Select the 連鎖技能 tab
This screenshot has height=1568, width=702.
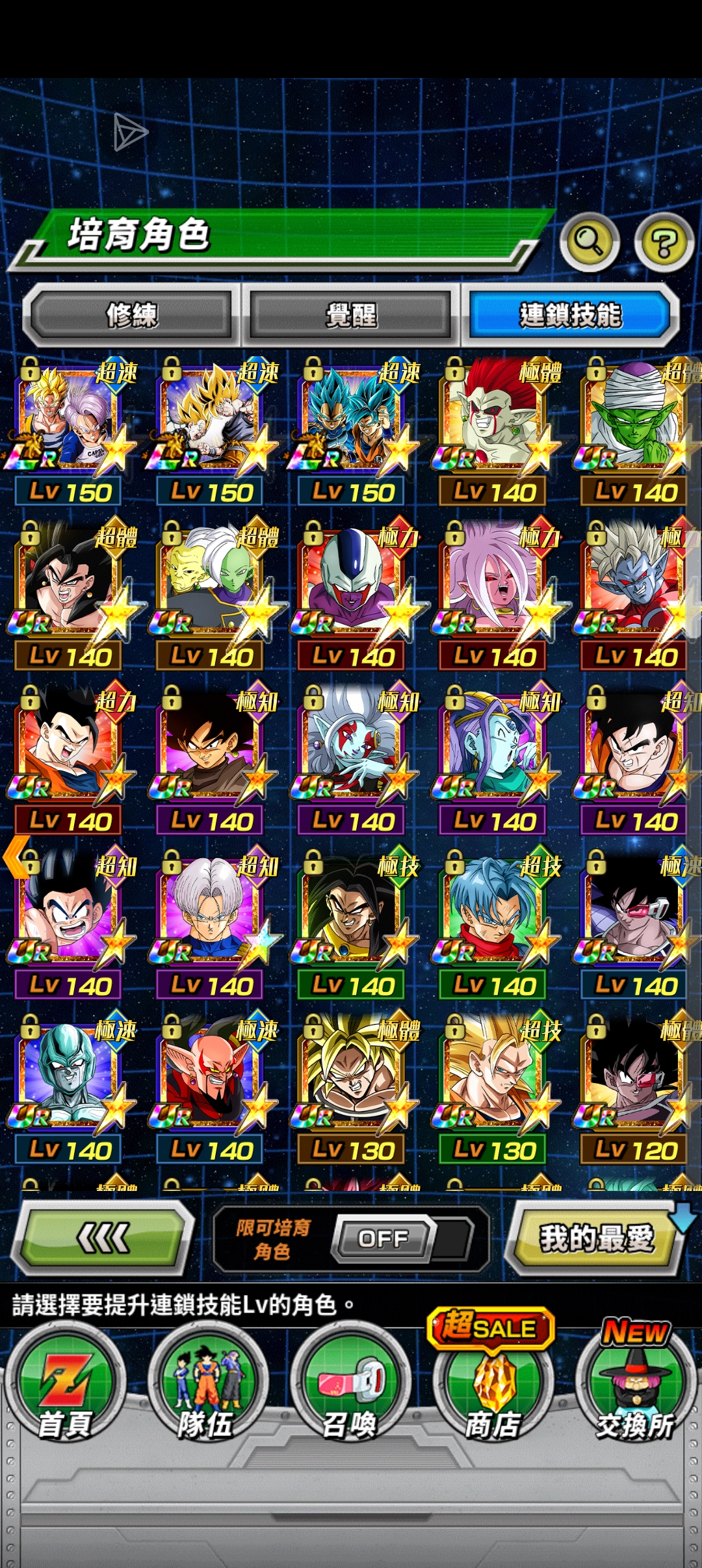click(570, 315)
